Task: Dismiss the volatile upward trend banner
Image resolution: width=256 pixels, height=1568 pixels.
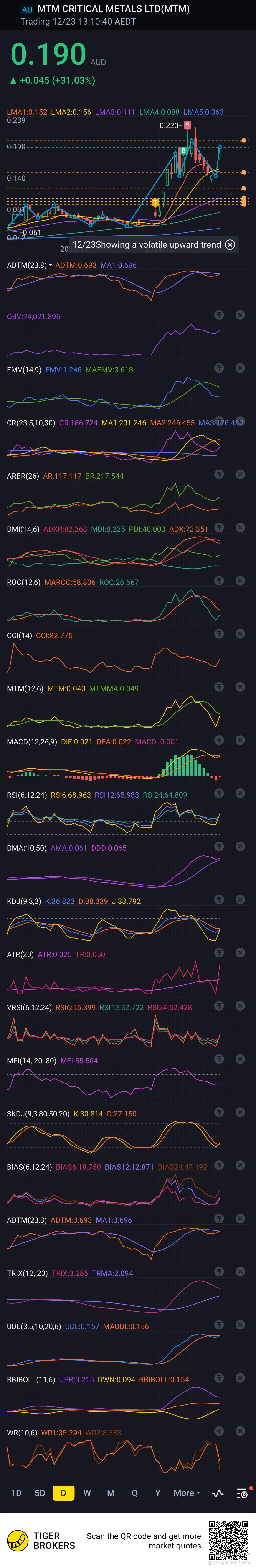Action: 230,245
